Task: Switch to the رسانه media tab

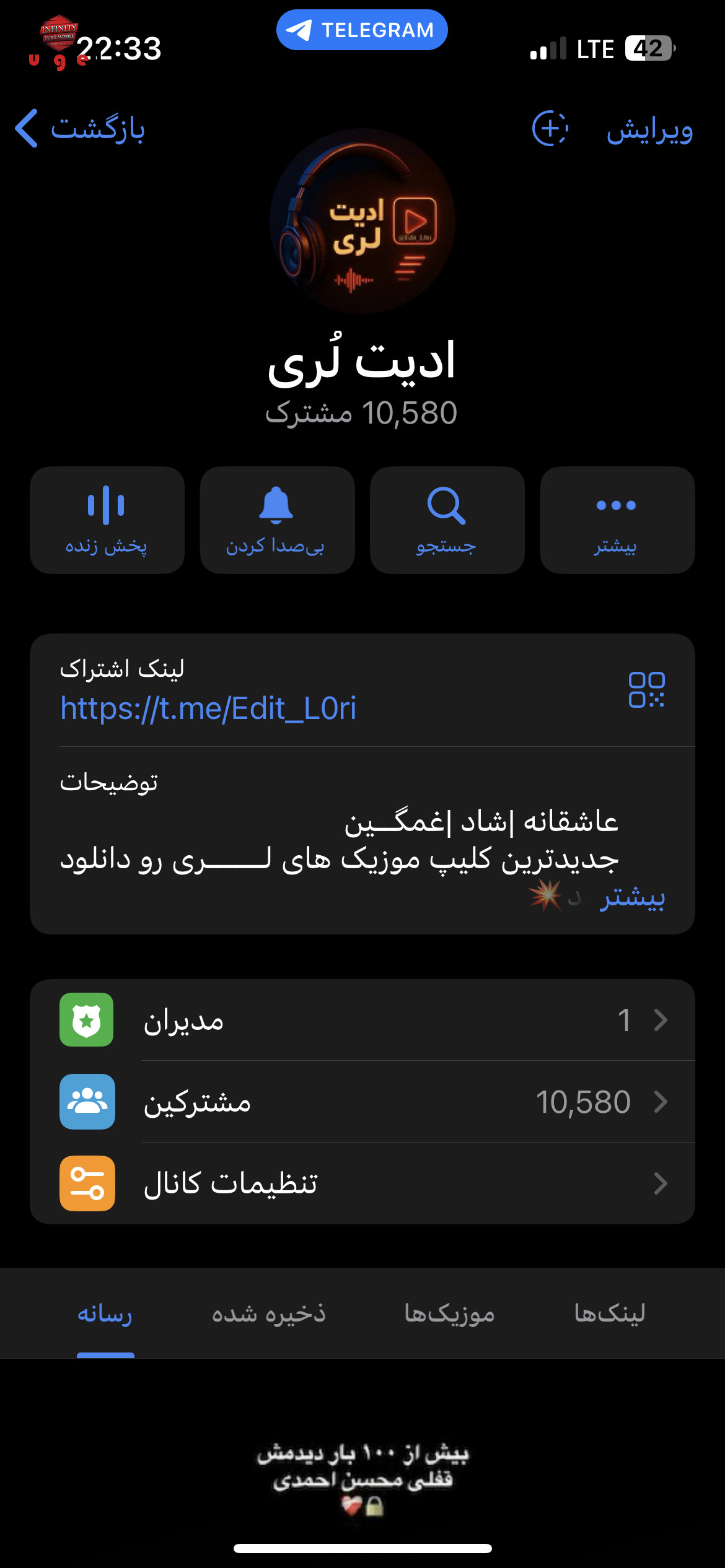Action: [105, 1313]
